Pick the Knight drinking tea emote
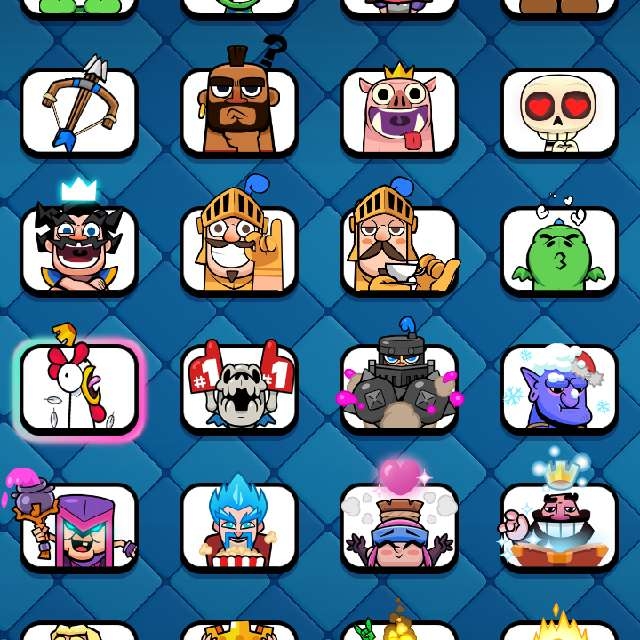 pyautogui.click(x=399, y=250)
